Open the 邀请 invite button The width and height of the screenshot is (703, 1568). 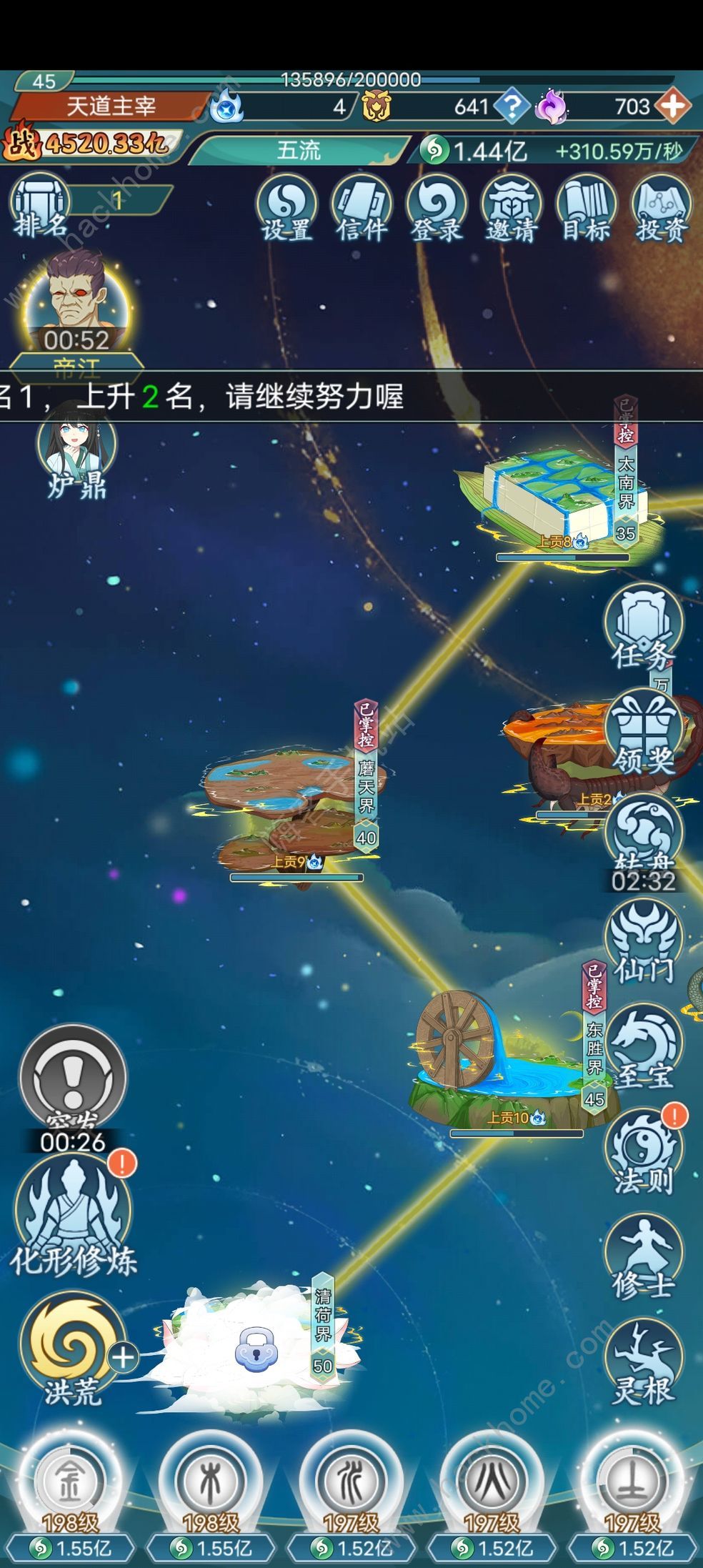(x=511, y=208)
